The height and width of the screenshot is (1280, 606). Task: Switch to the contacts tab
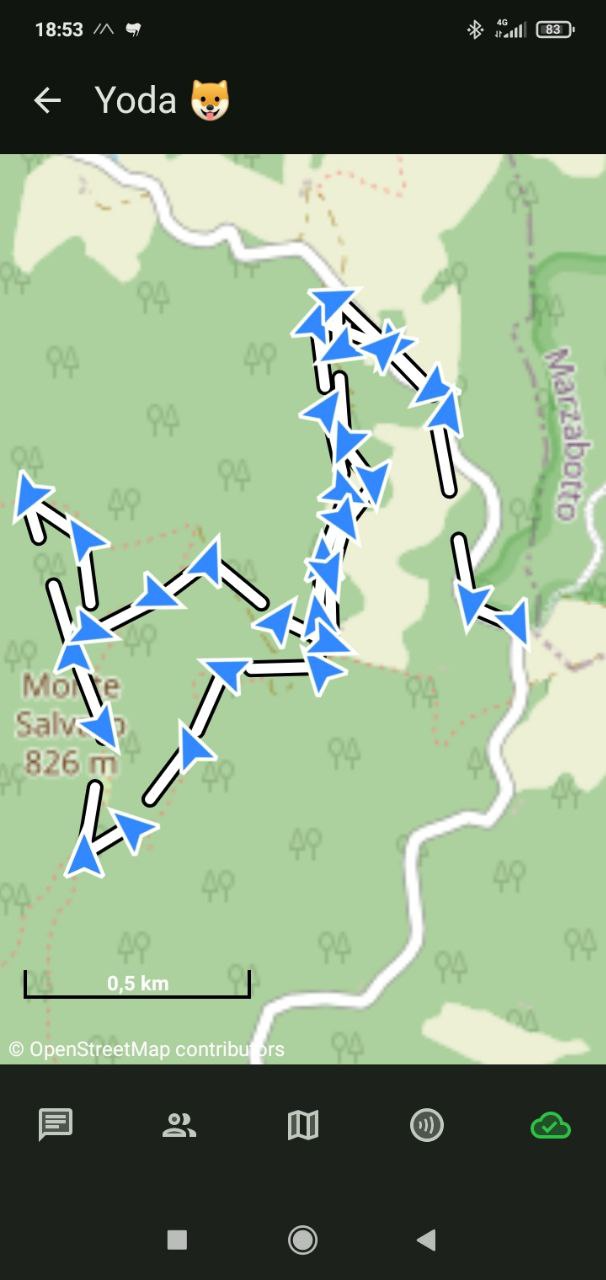(x=179, y=1125)
